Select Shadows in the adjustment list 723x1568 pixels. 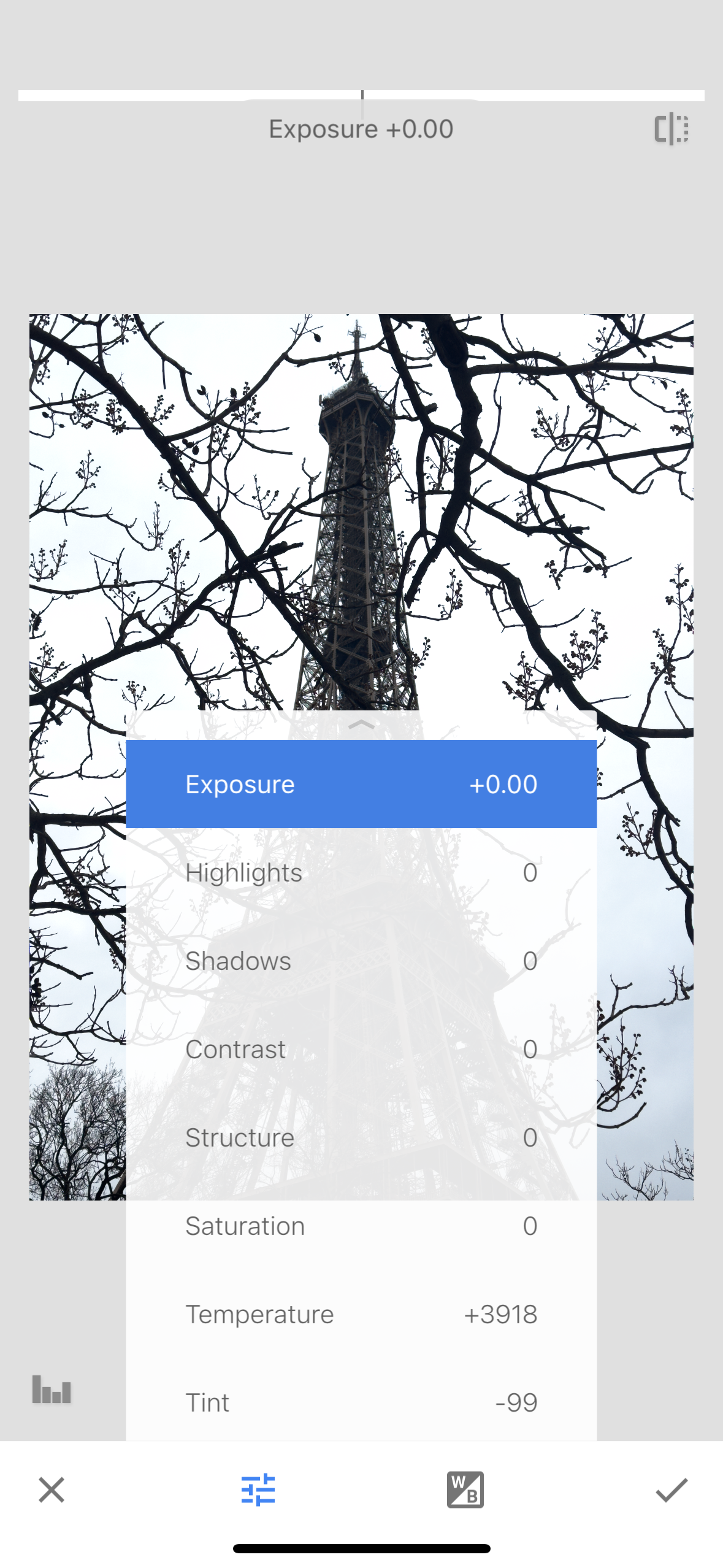click(361, 961)
